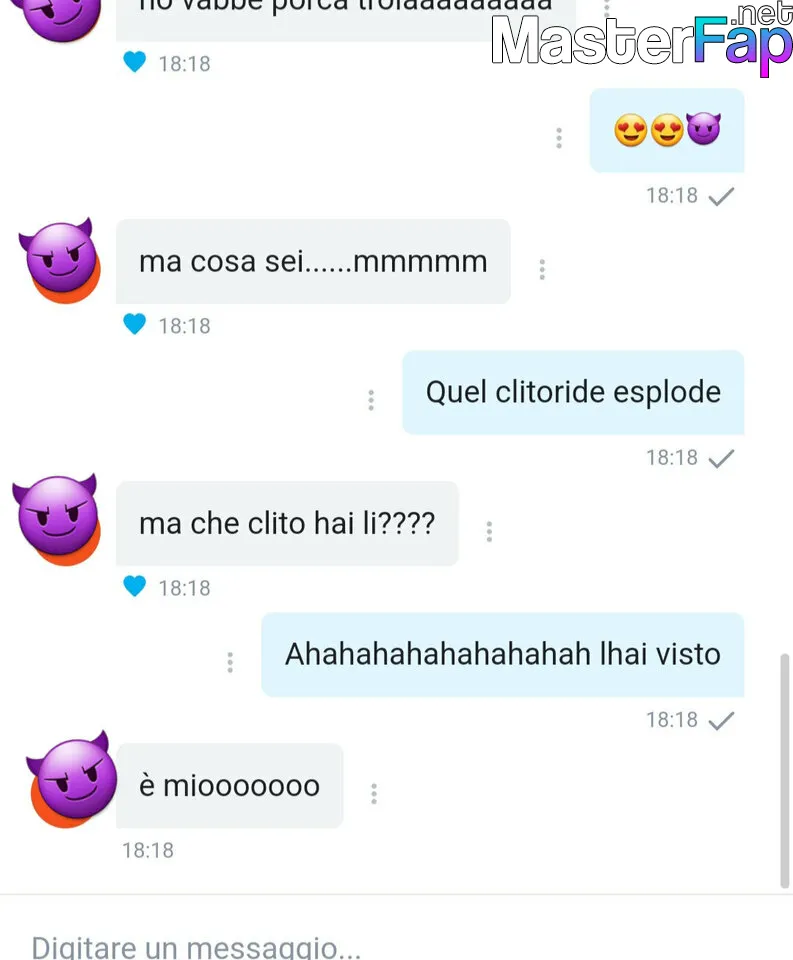
Task: Open options beside 'Ahahahah lhai visto' message
Action: pos(230,662)
